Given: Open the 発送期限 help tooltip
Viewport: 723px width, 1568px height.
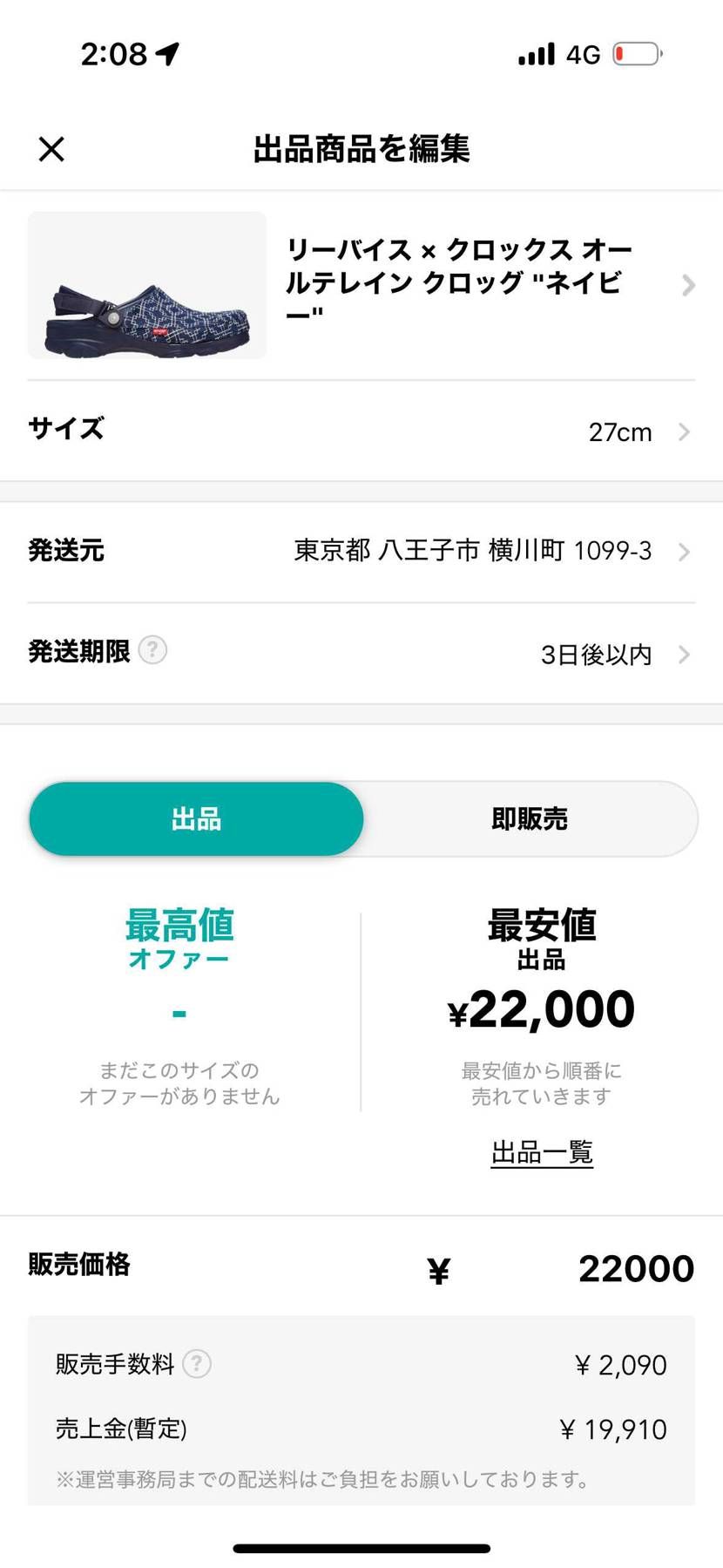Looking at the screenshot, I should (152, 650).
